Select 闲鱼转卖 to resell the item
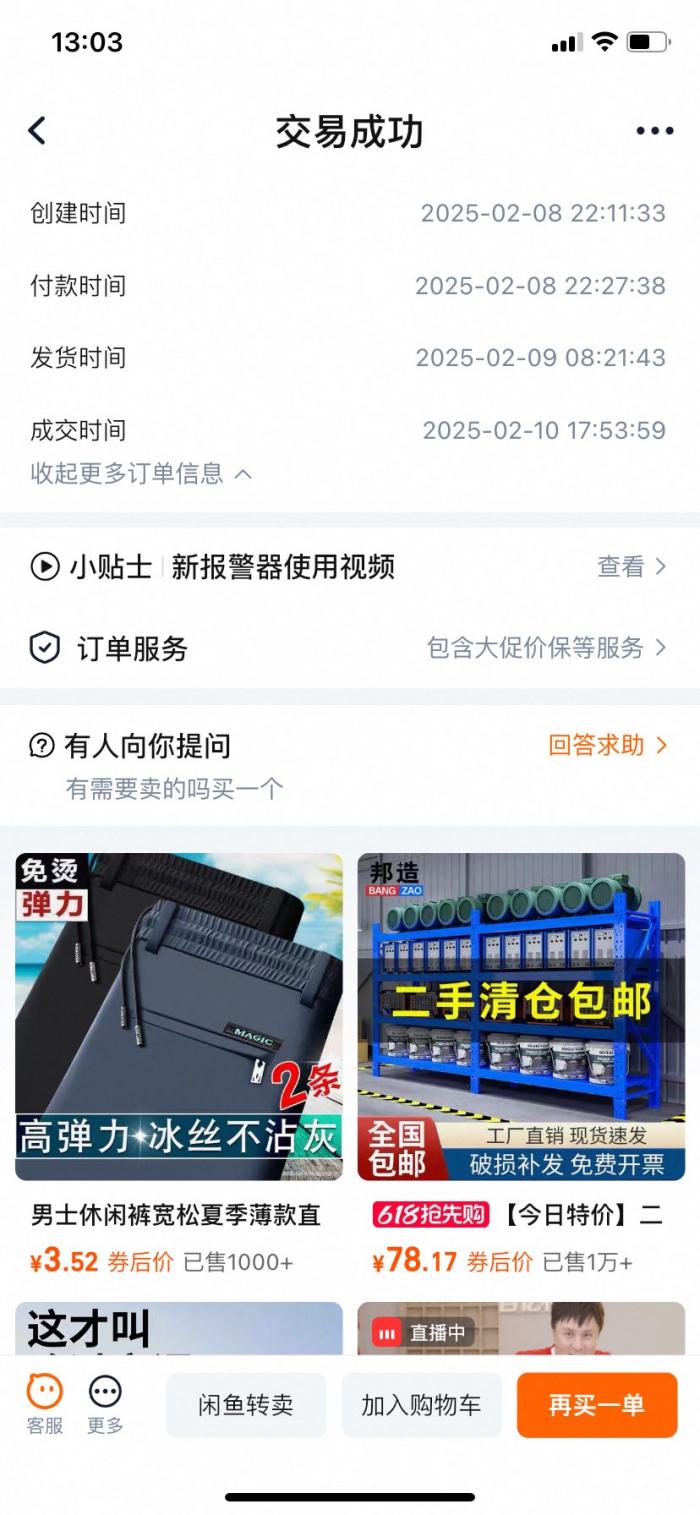The image size is (700, 1515). click(246, 1405)
